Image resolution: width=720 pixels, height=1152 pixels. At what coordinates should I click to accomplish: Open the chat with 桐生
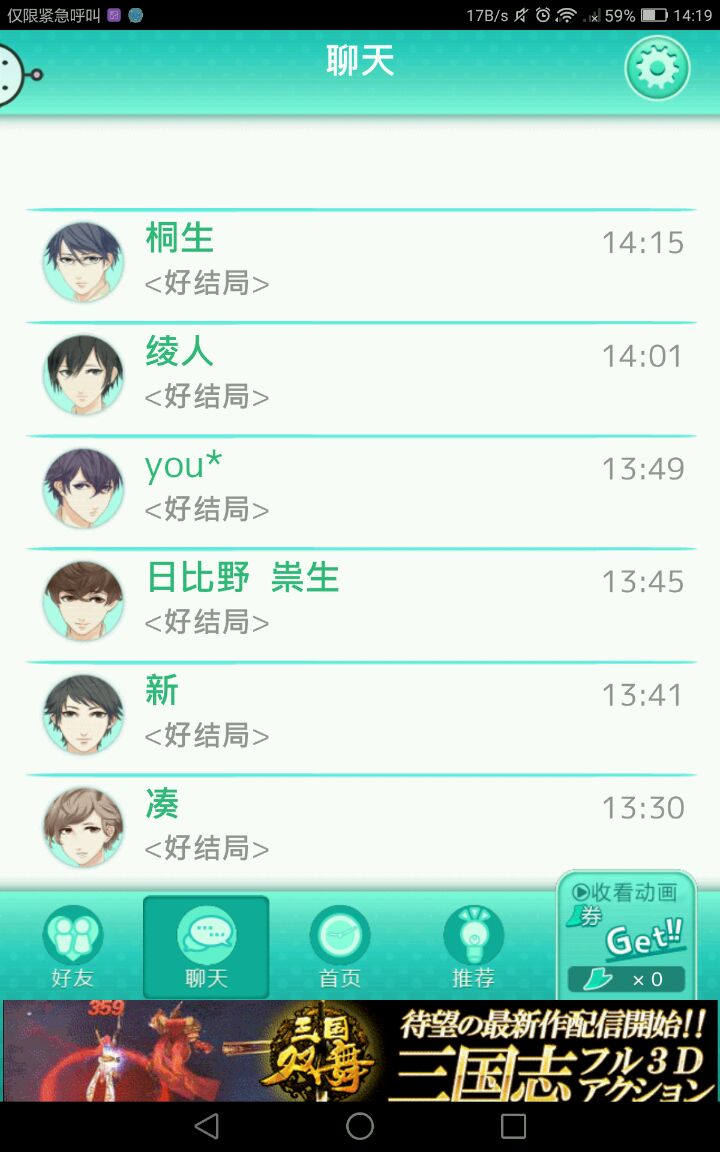point(360,262)
